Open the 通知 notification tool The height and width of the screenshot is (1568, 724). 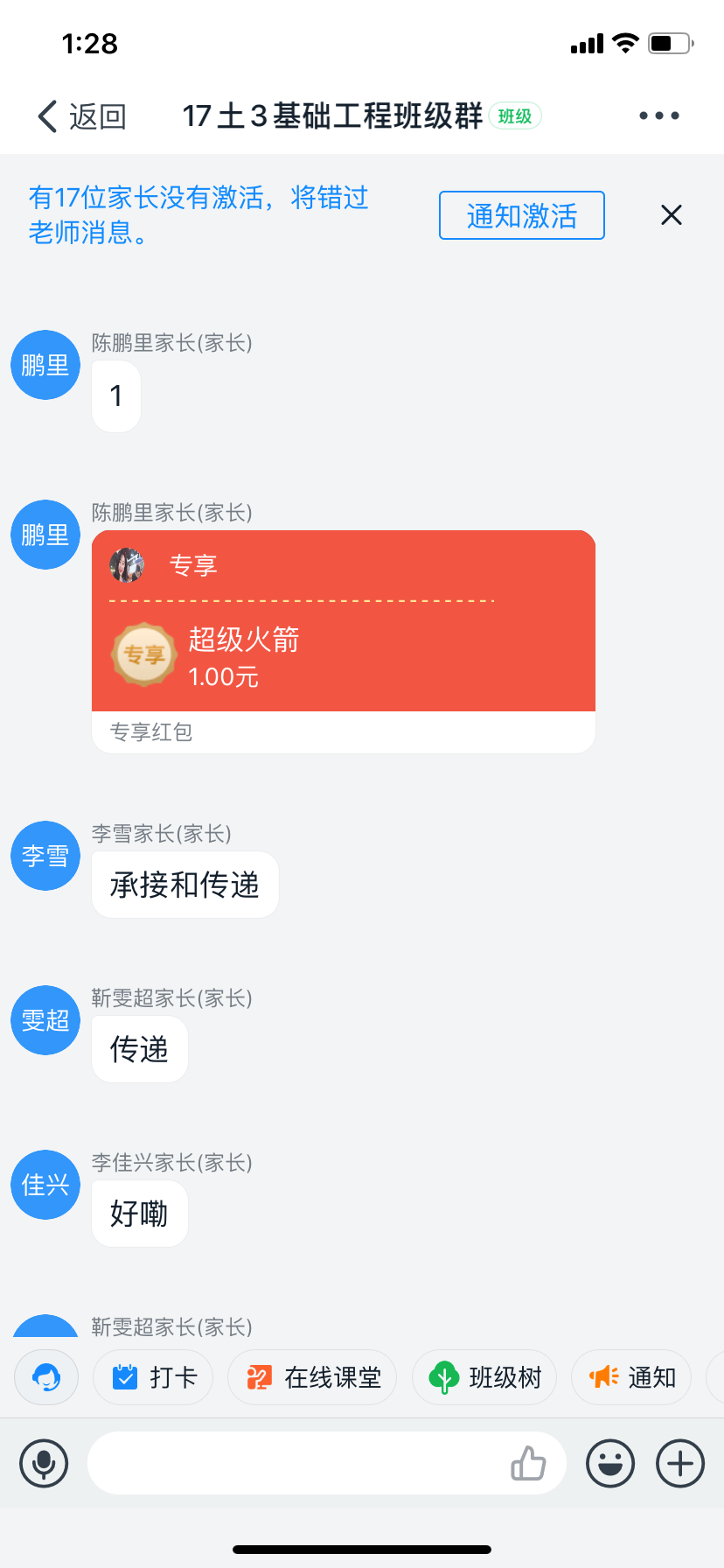[x=631, y=1377]
